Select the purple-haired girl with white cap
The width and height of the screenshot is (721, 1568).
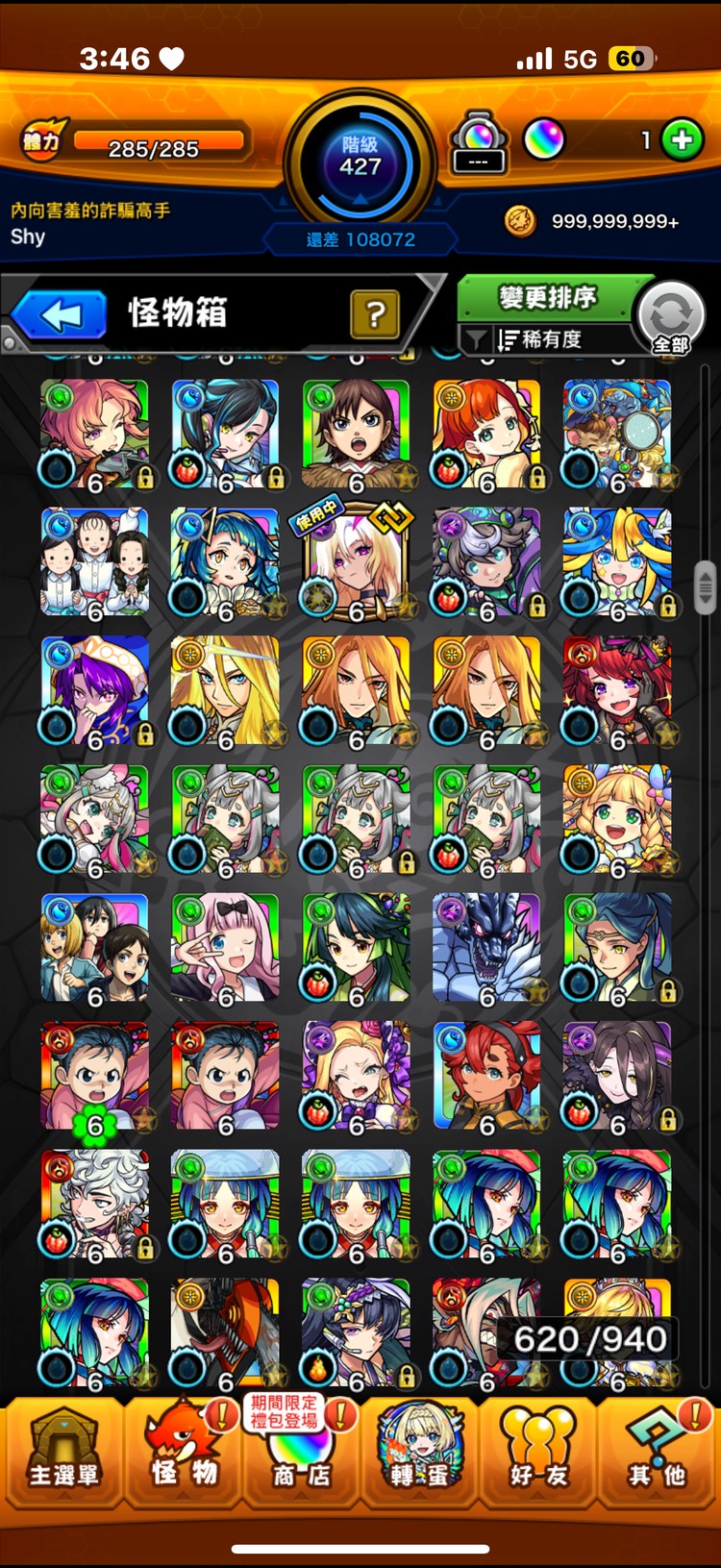tap(94, 691)
